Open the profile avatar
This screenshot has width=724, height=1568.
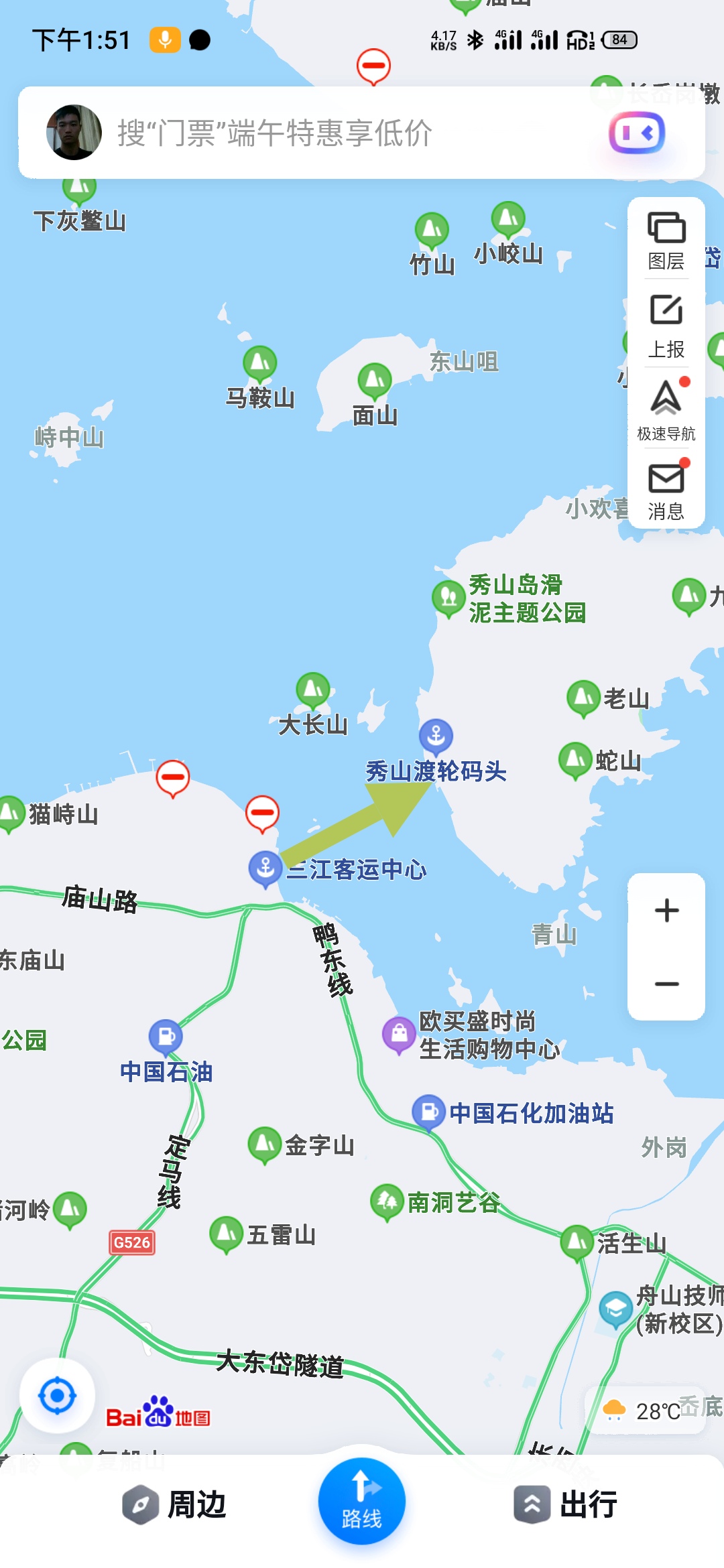coord(74,133)
